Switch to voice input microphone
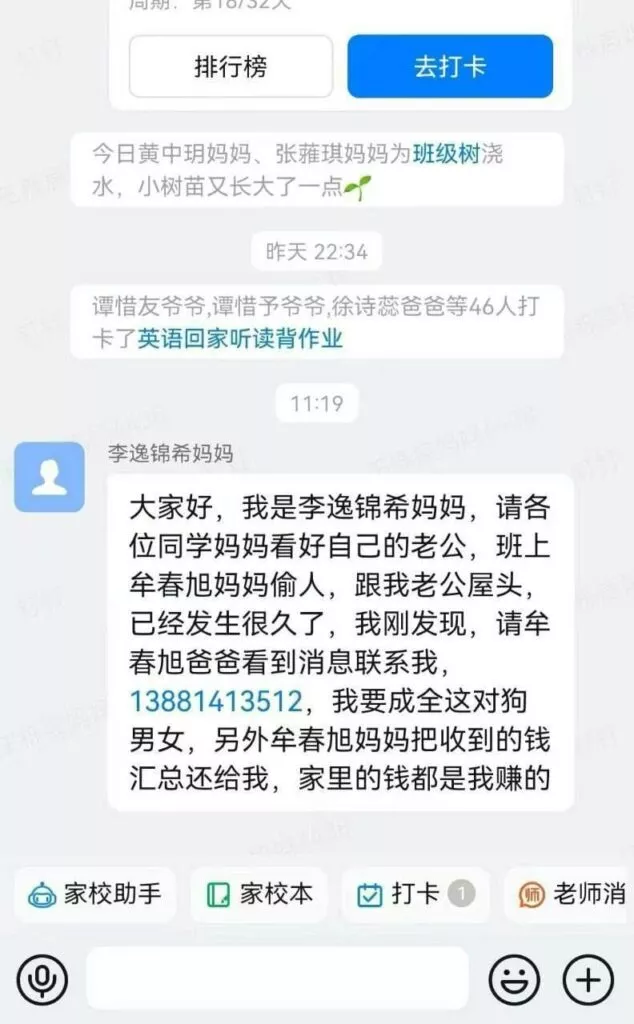The height and width of the screenshot is (1024, 634). (x=42, y=979)
